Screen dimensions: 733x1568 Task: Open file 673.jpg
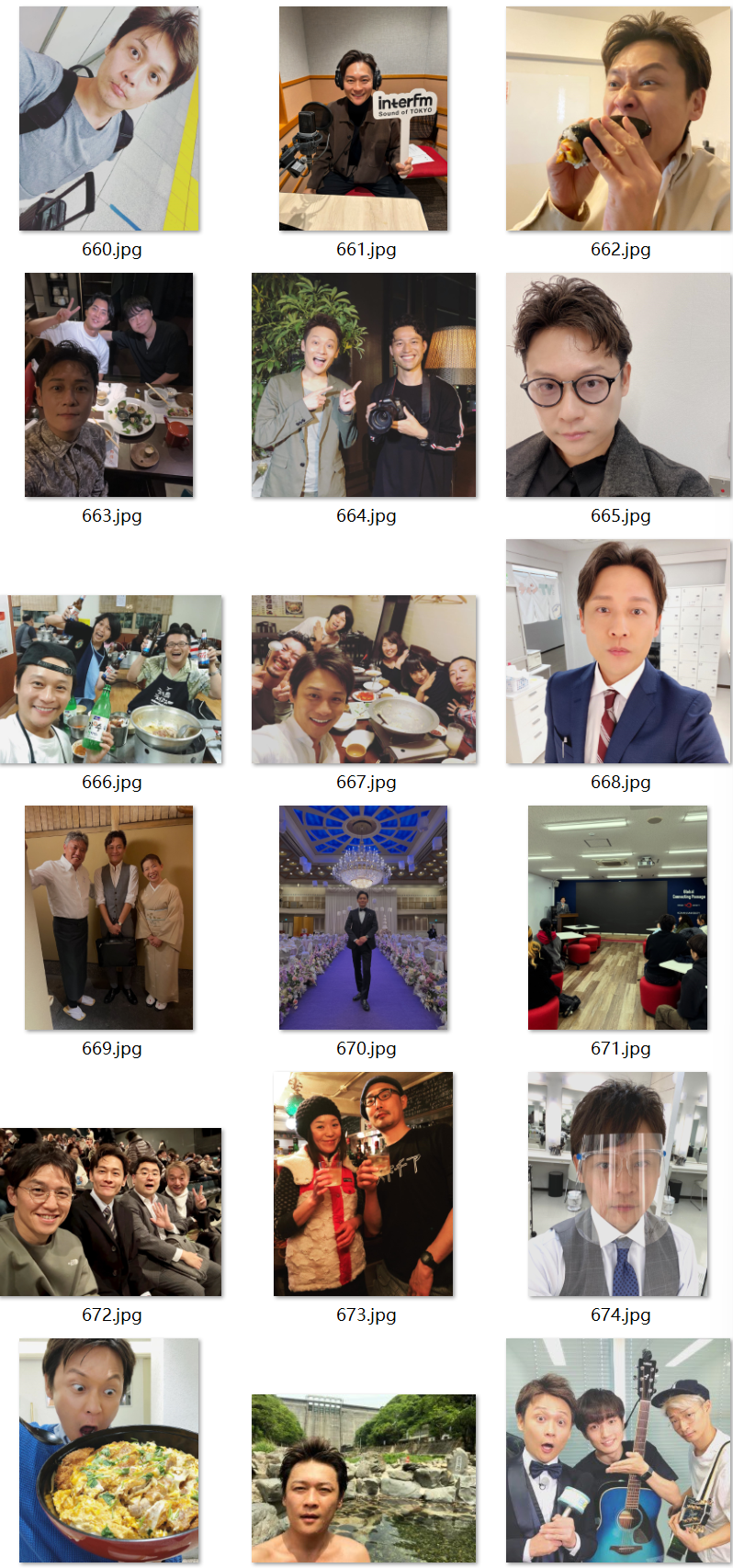click(364, 1184)
